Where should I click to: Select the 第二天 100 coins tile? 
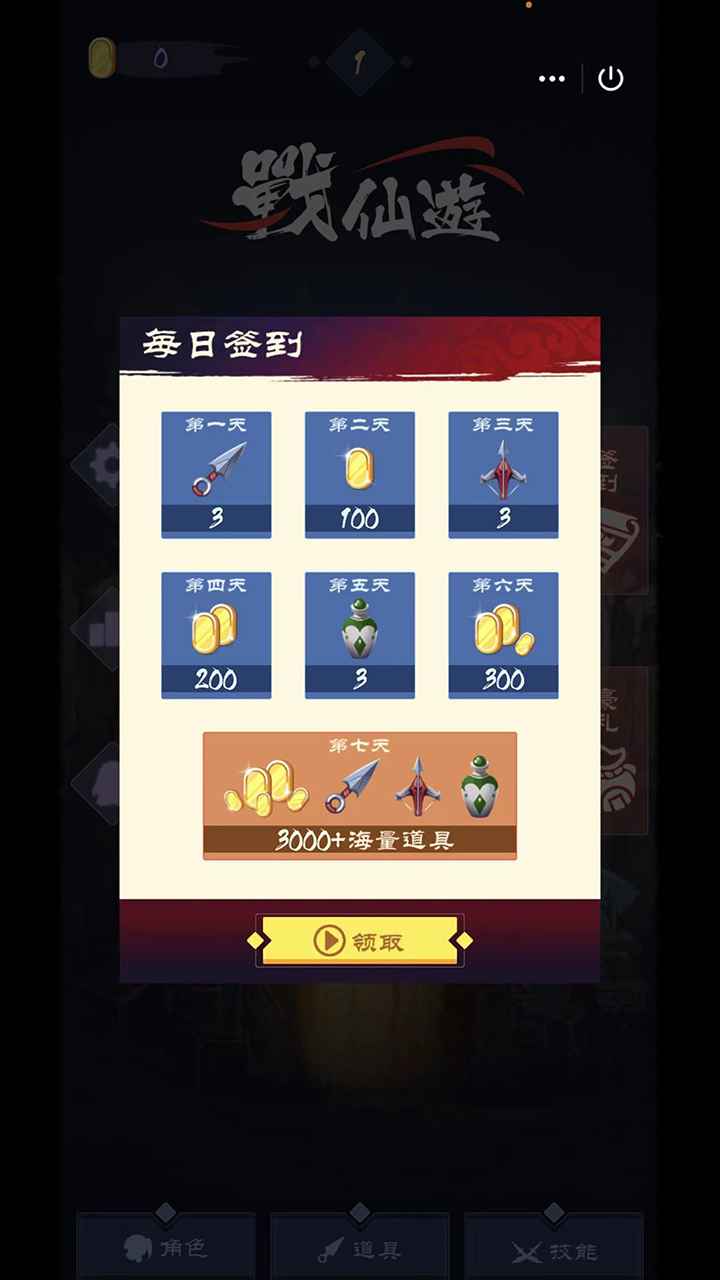click(360, 475)
